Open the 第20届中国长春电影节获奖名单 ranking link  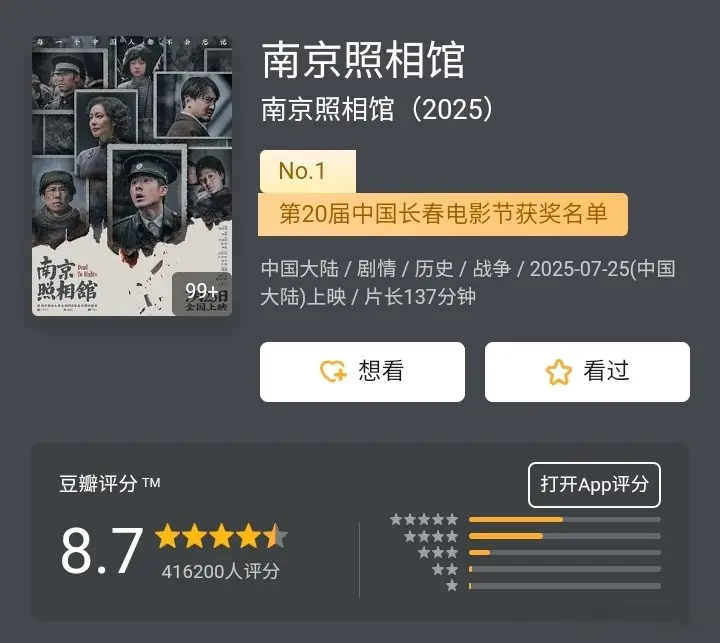(x=443, y=215)
